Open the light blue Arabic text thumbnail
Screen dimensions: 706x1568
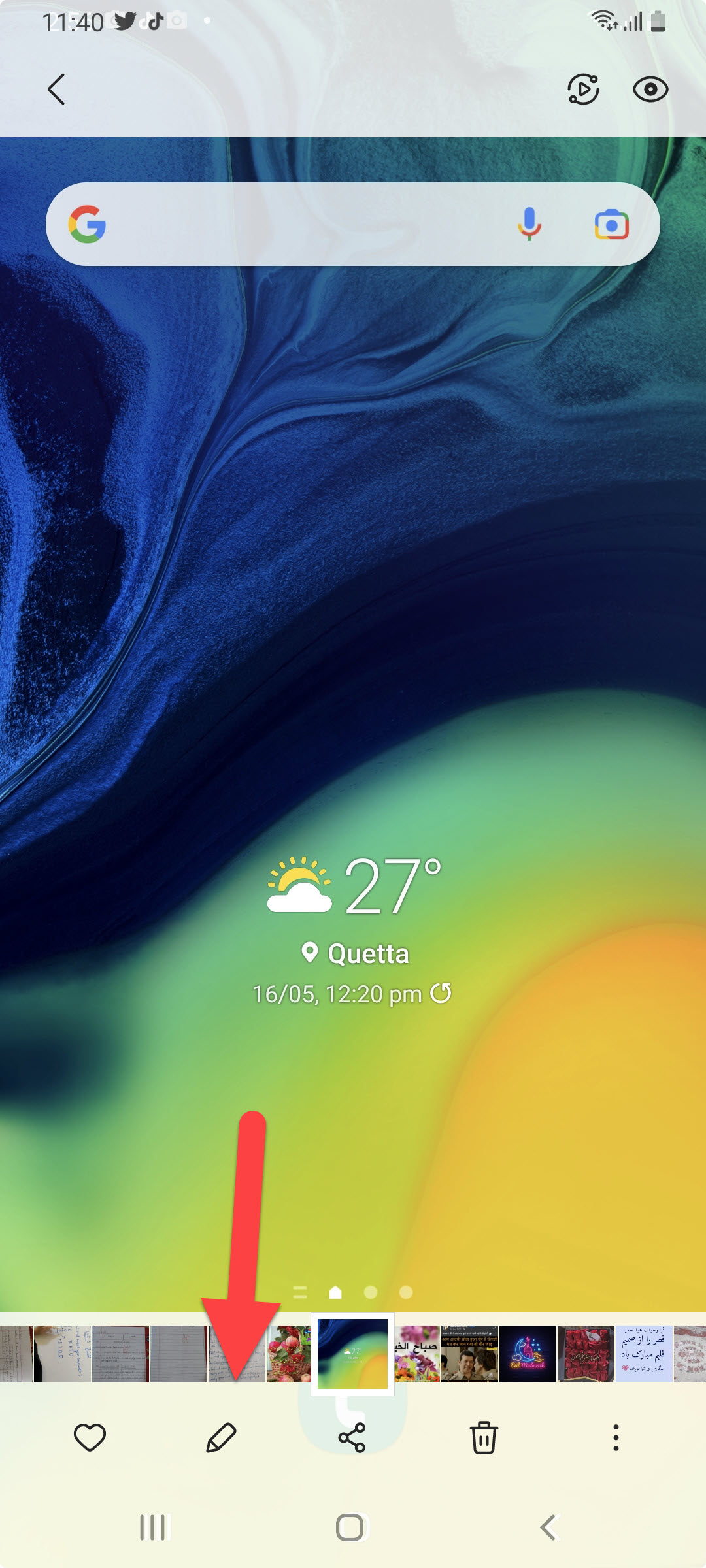pos(644,1354)
